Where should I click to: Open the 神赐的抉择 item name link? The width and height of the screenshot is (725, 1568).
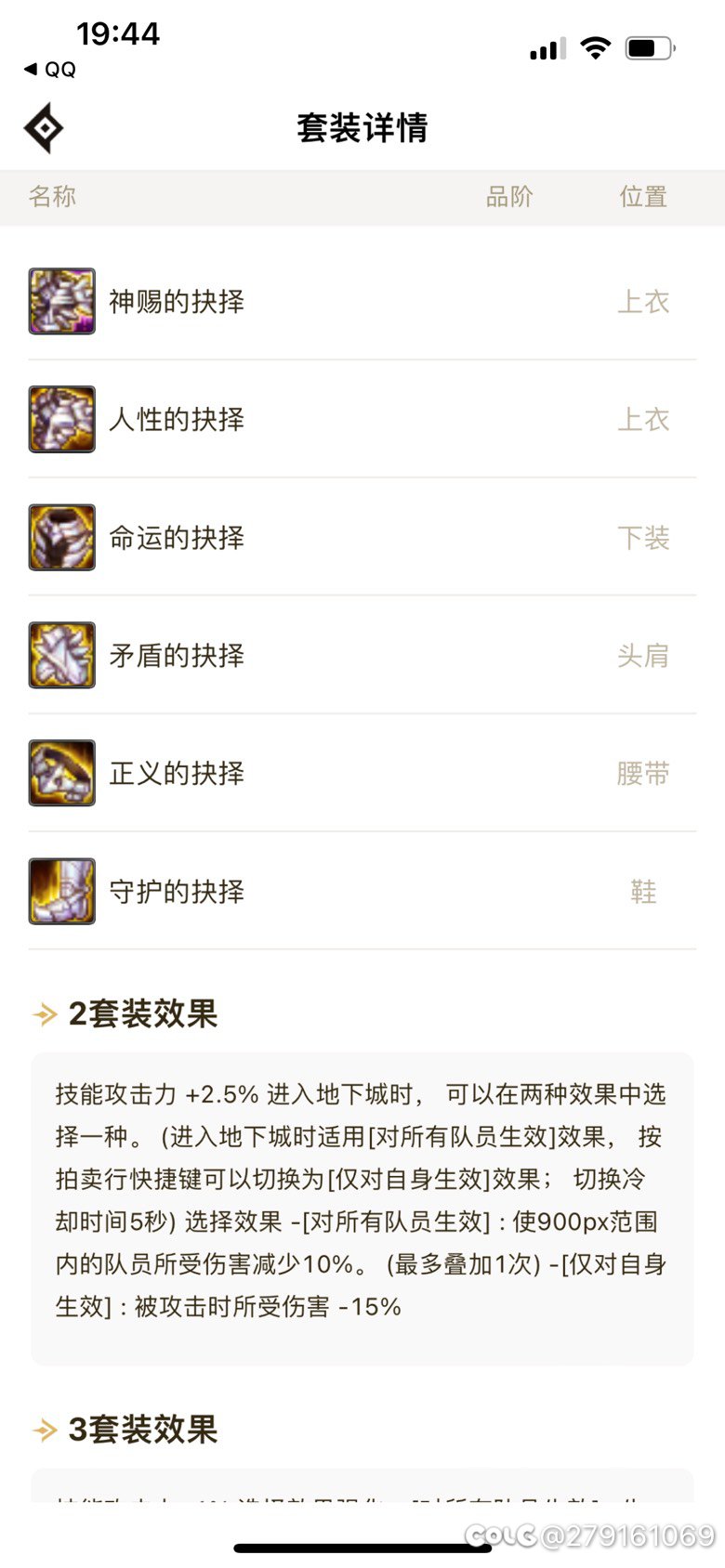pos(177,301)
